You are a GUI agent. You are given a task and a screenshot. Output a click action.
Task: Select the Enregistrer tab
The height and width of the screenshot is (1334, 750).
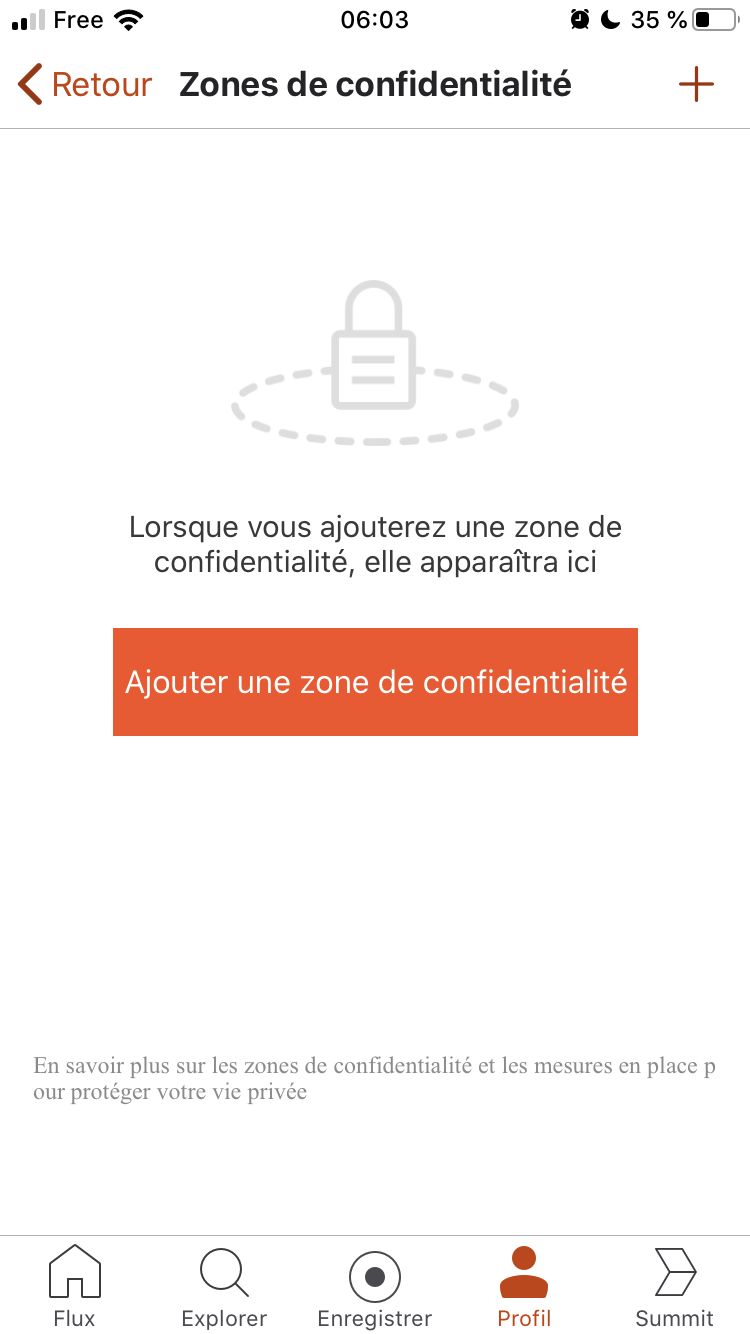375,1286
